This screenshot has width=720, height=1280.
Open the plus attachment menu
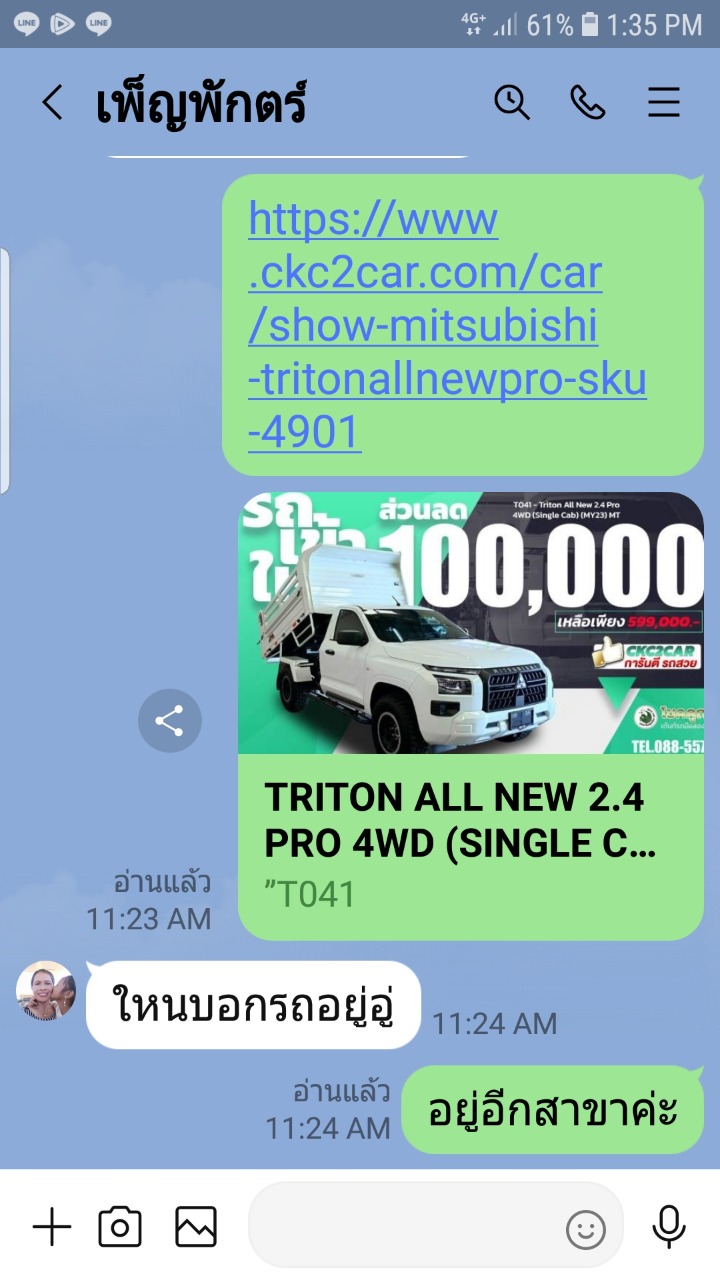(x=52, y=1226)
